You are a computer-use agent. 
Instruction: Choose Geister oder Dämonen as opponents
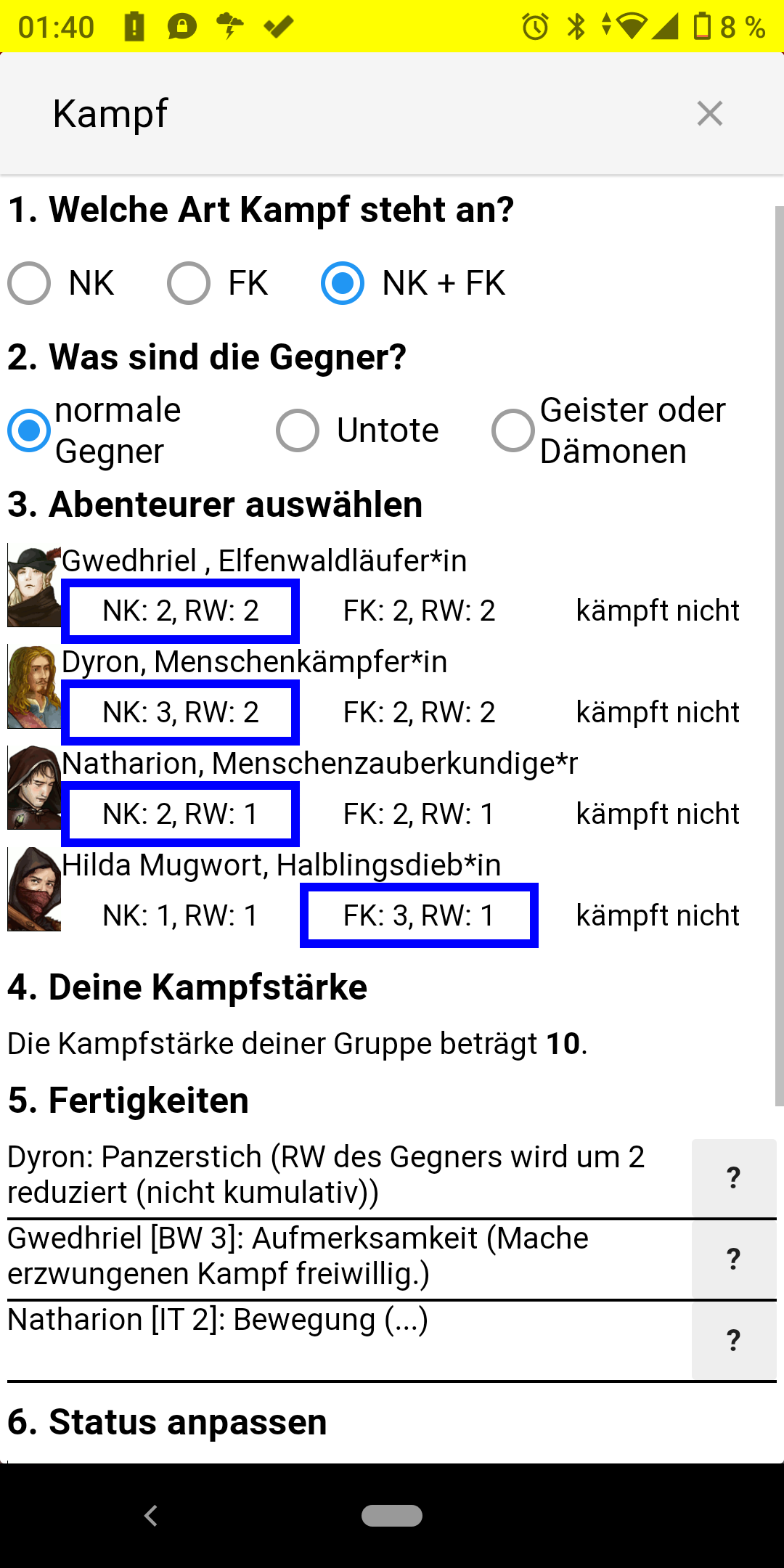(x=513, y=430)
